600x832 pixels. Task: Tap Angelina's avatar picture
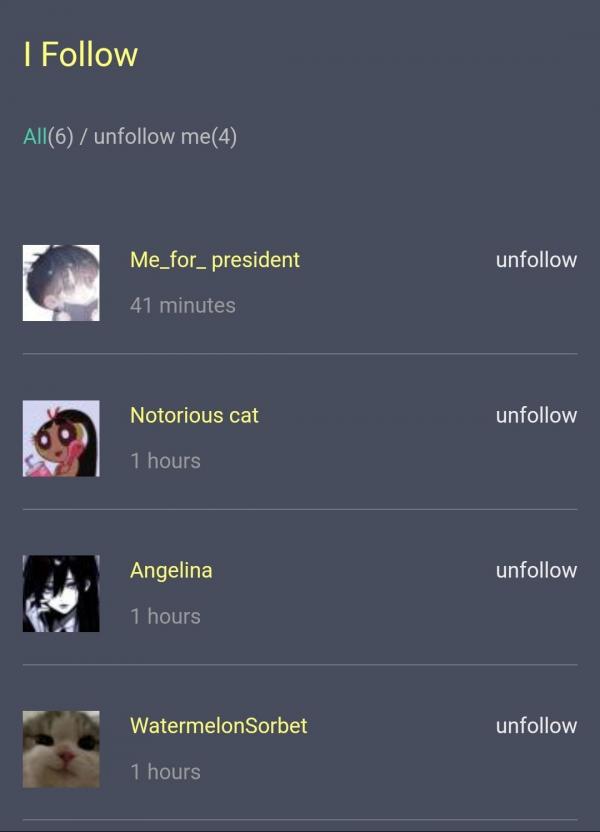coord(61,594)
